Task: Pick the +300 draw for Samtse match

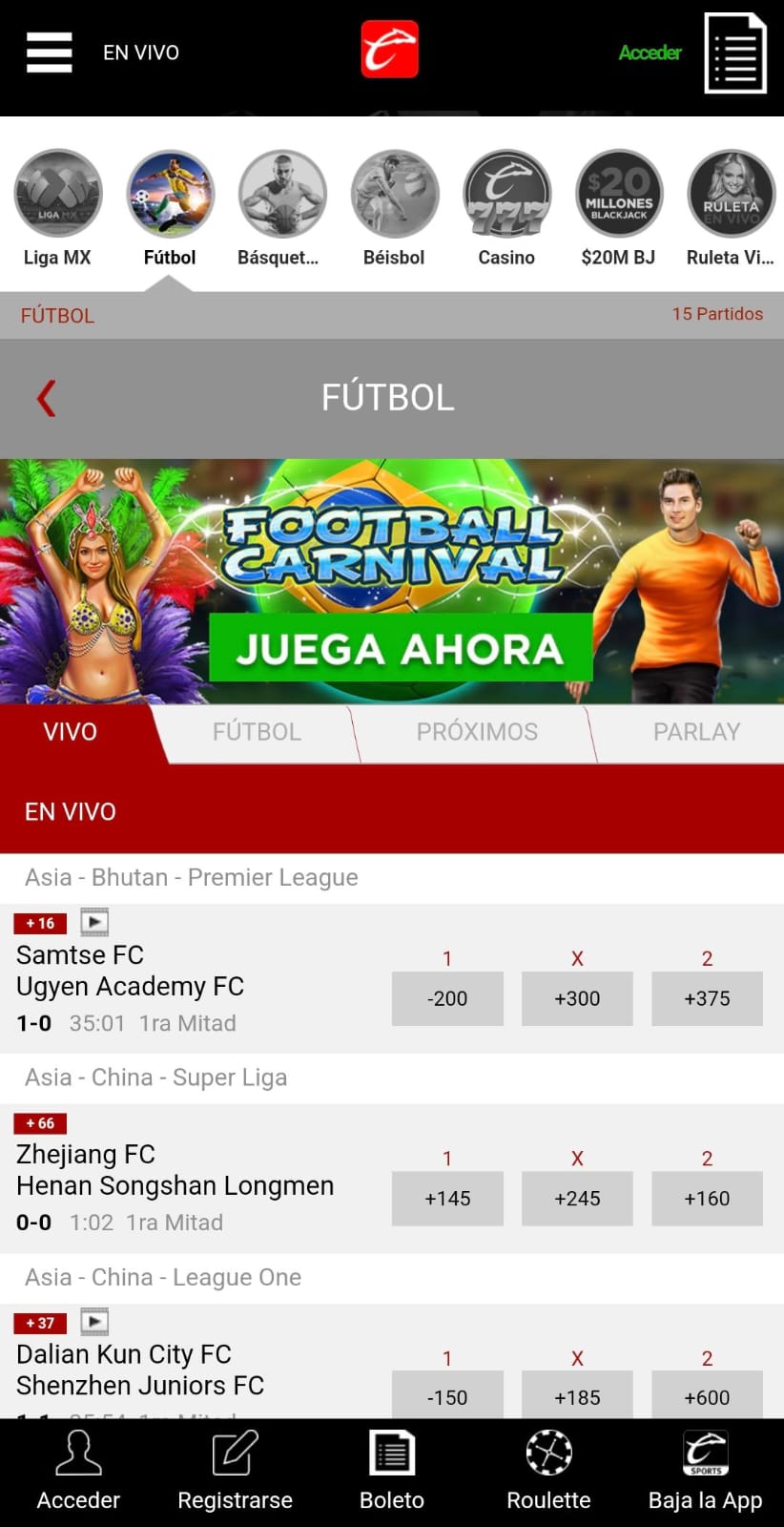Action: click(577, 998)
